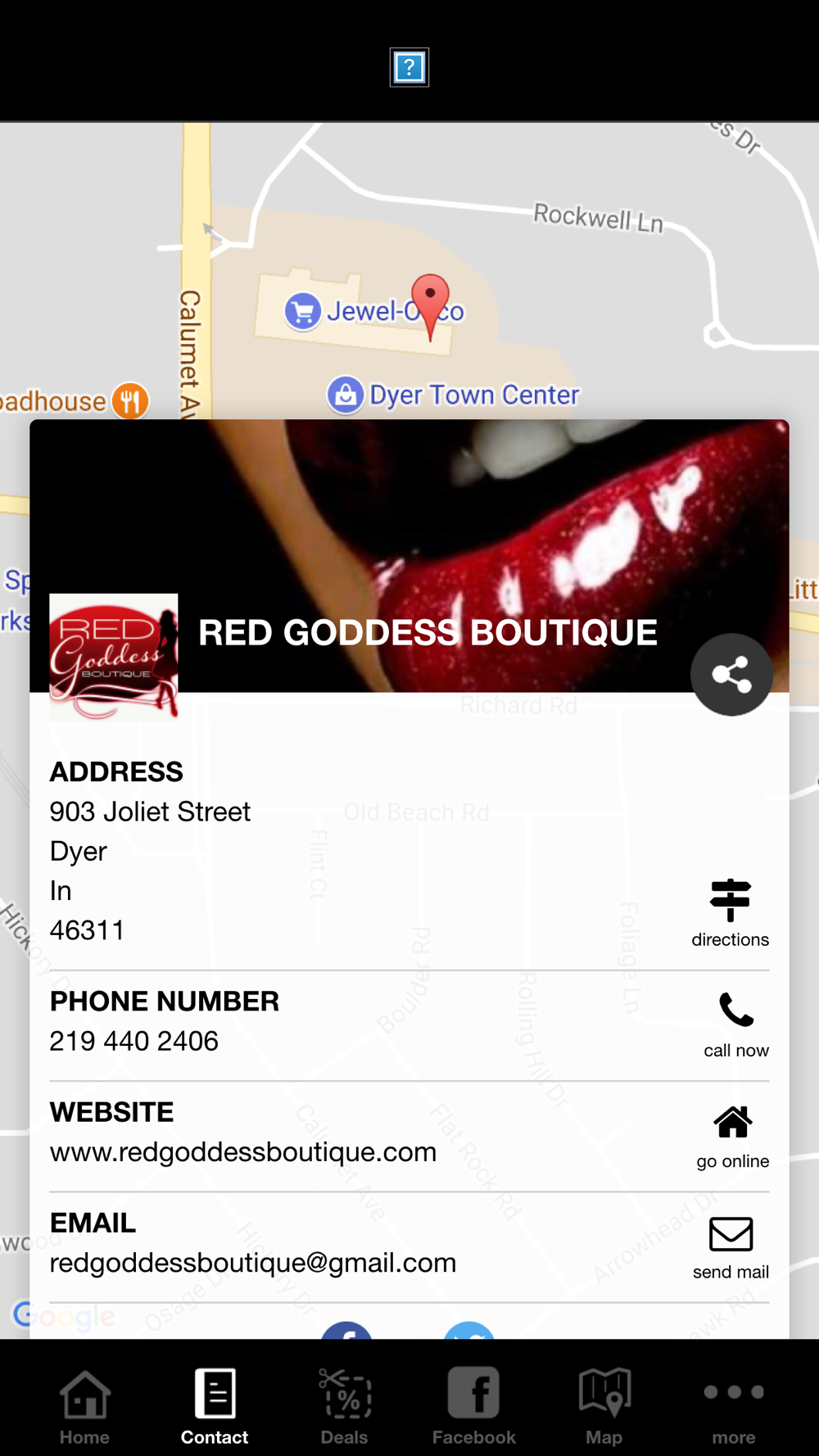Tap the red map pin marker
The image size is (819, 1456).
pos(430,303)
